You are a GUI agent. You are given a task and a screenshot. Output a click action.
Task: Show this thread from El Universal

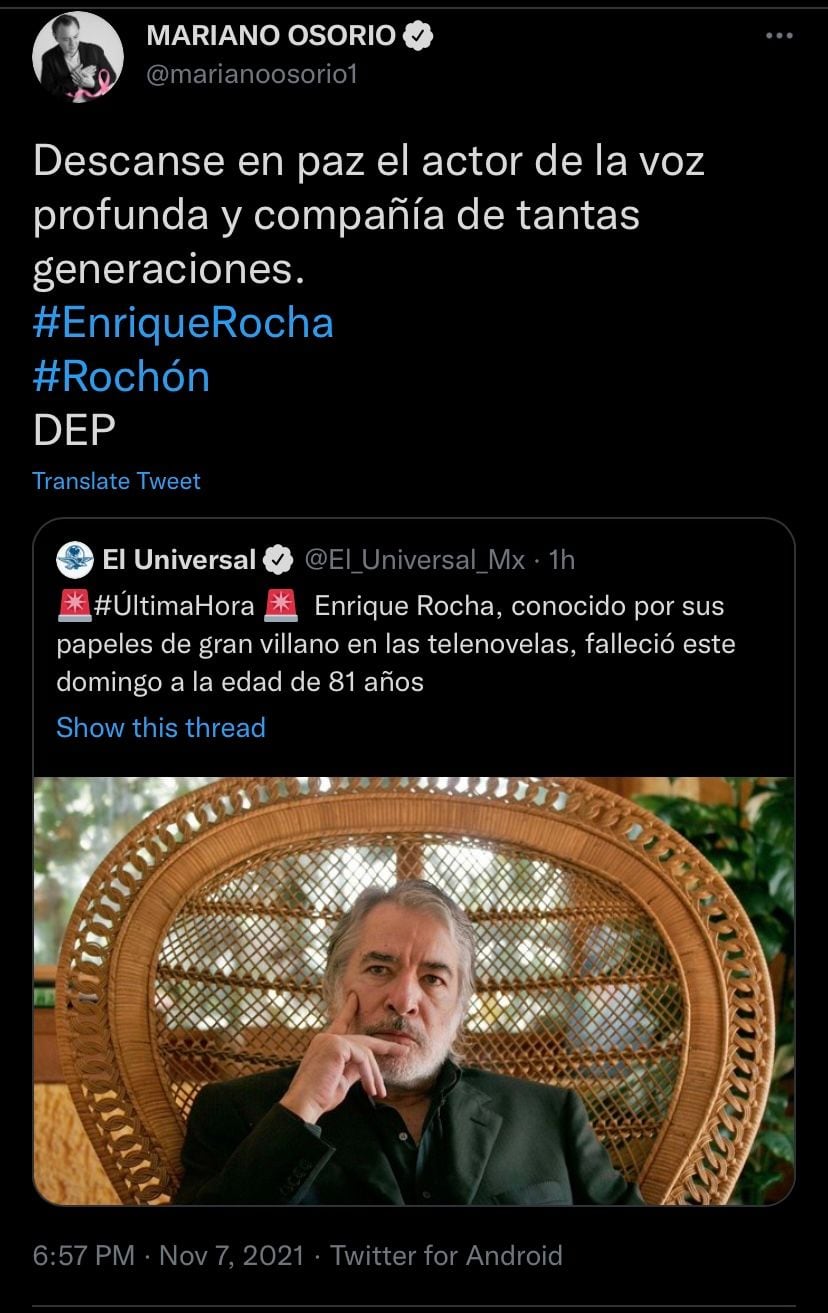coord(161,727)
